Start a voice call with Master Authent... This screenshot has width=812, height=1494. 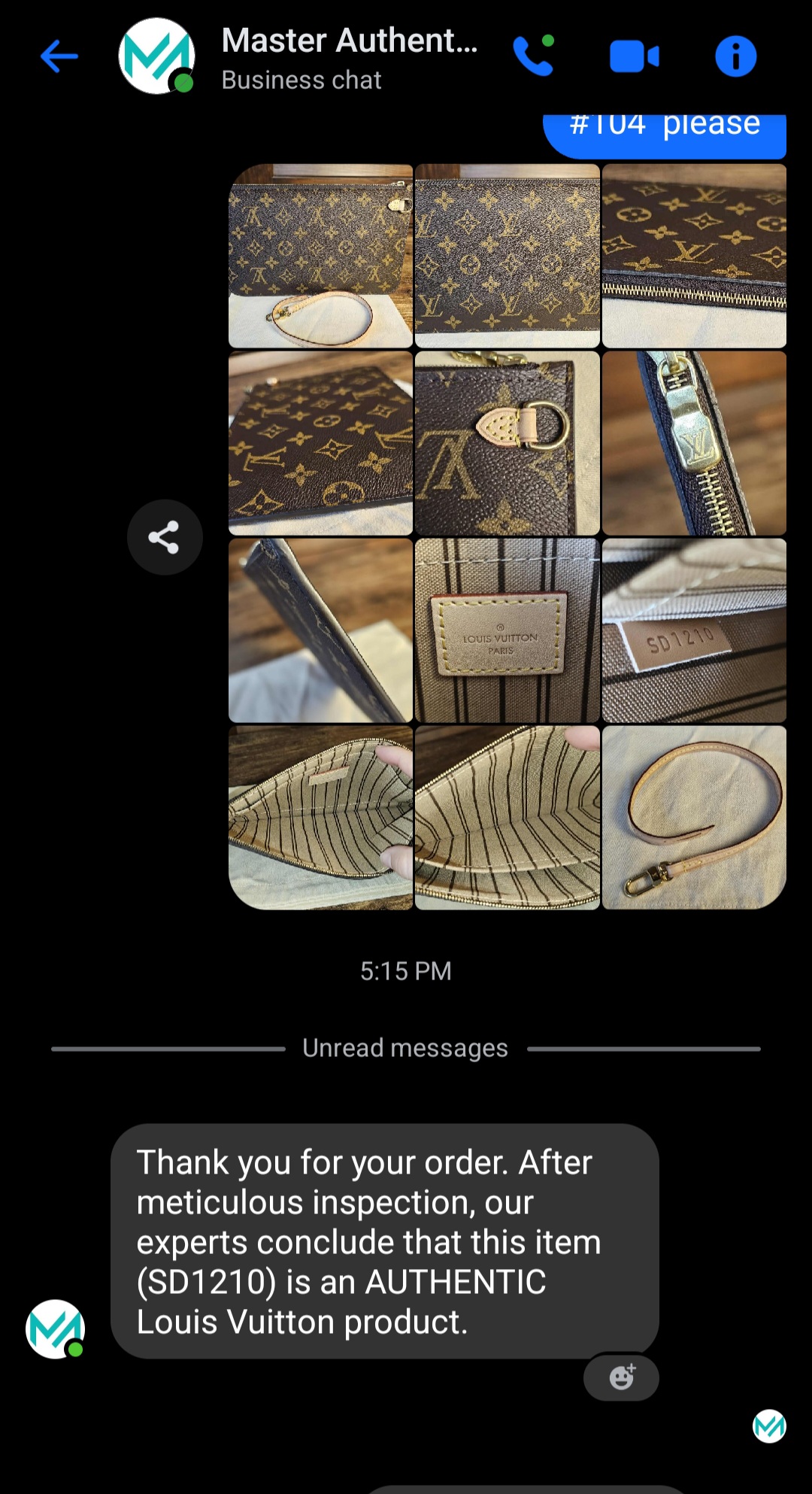click(534, 56)
